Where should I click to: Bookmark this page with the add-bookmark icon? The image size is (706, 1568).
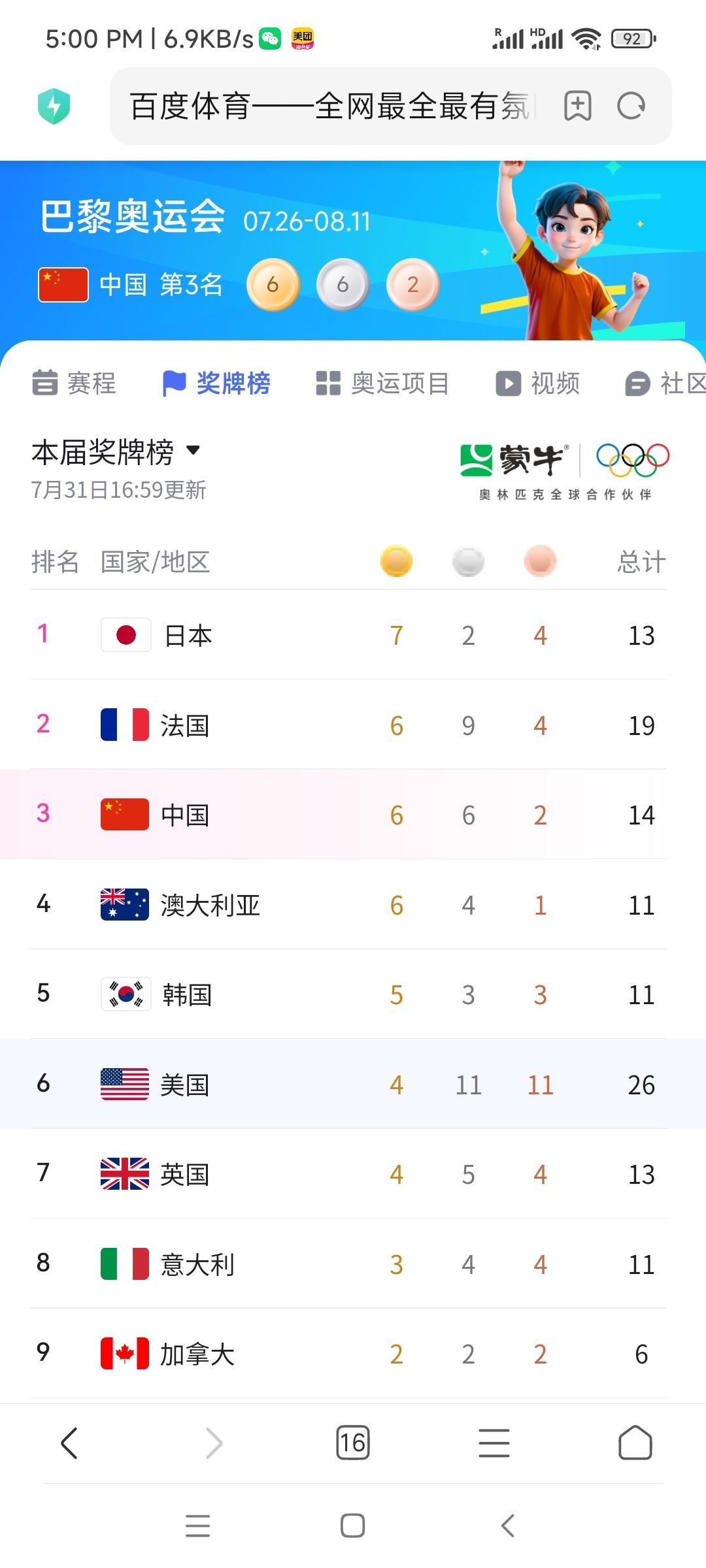tap(578, 106)
